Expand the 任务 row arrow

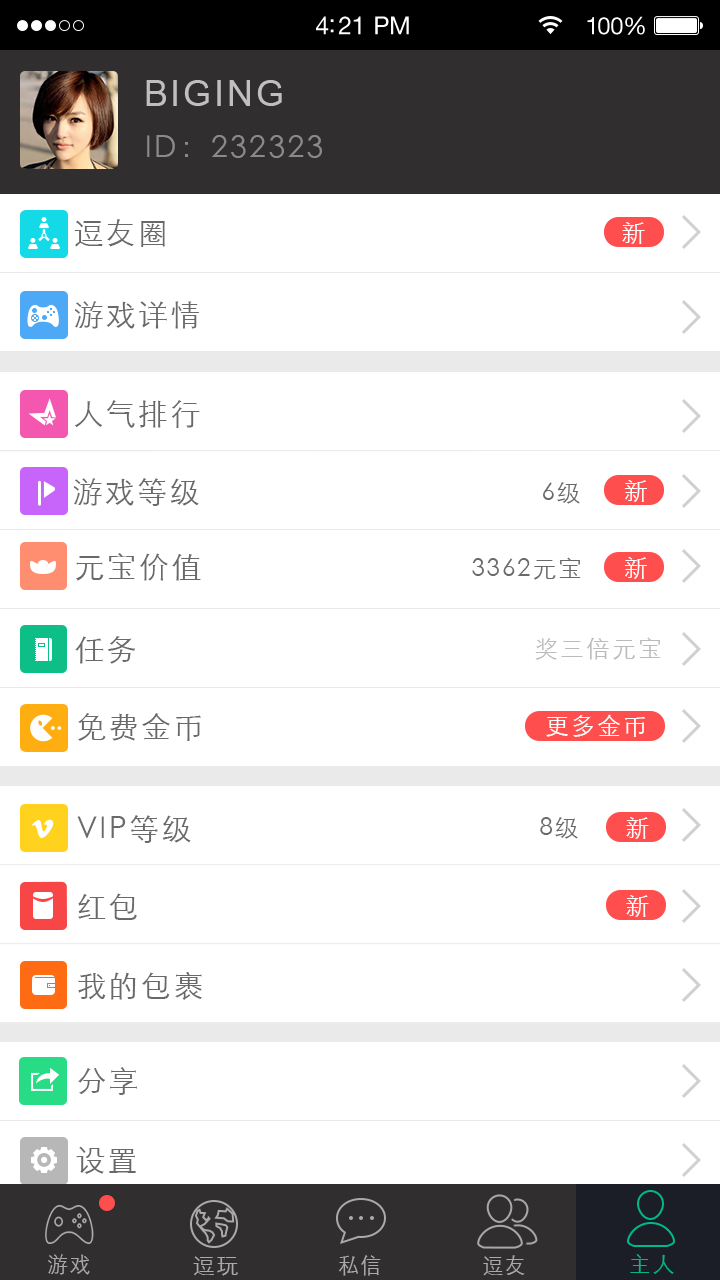(x=690, y=648)
